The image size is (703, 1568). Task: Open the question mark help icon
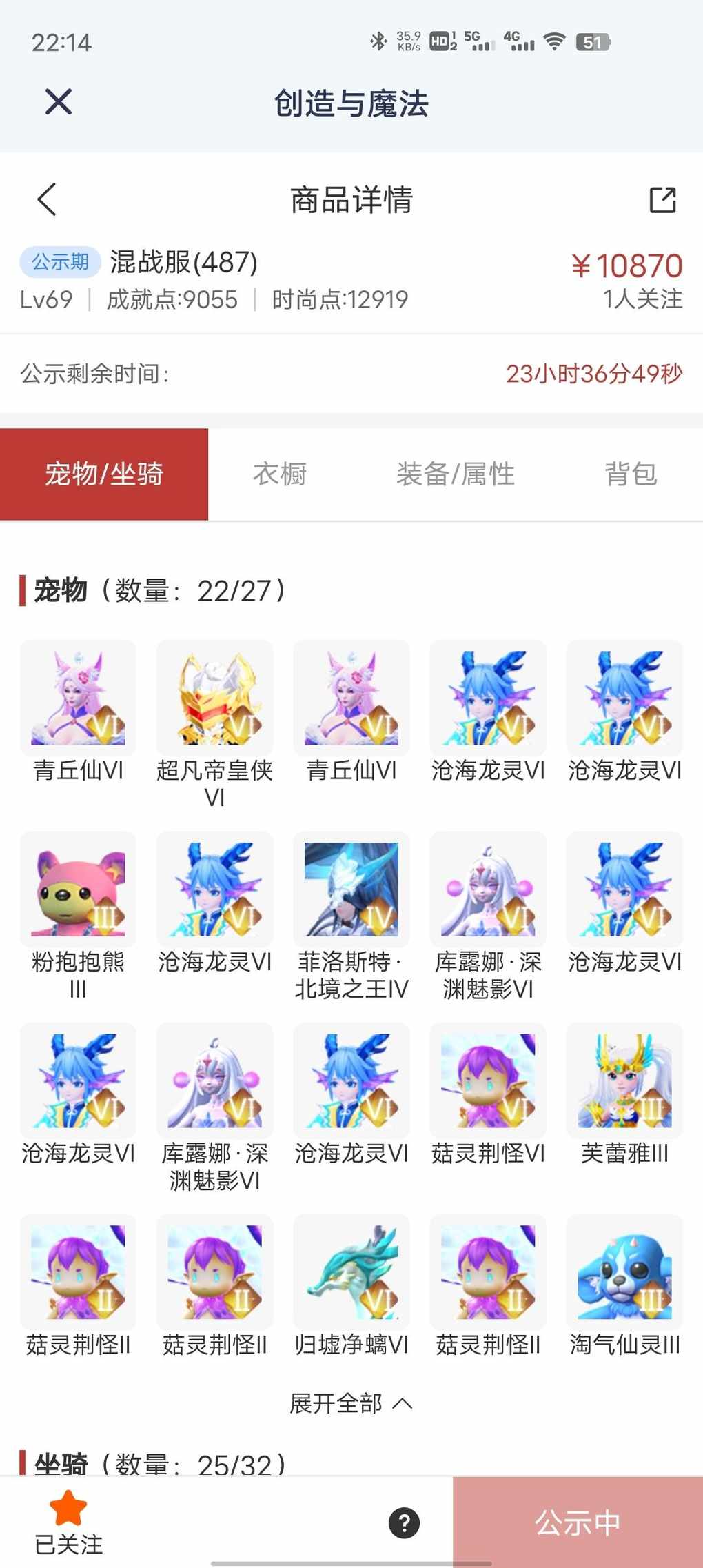coord(405,1523)
